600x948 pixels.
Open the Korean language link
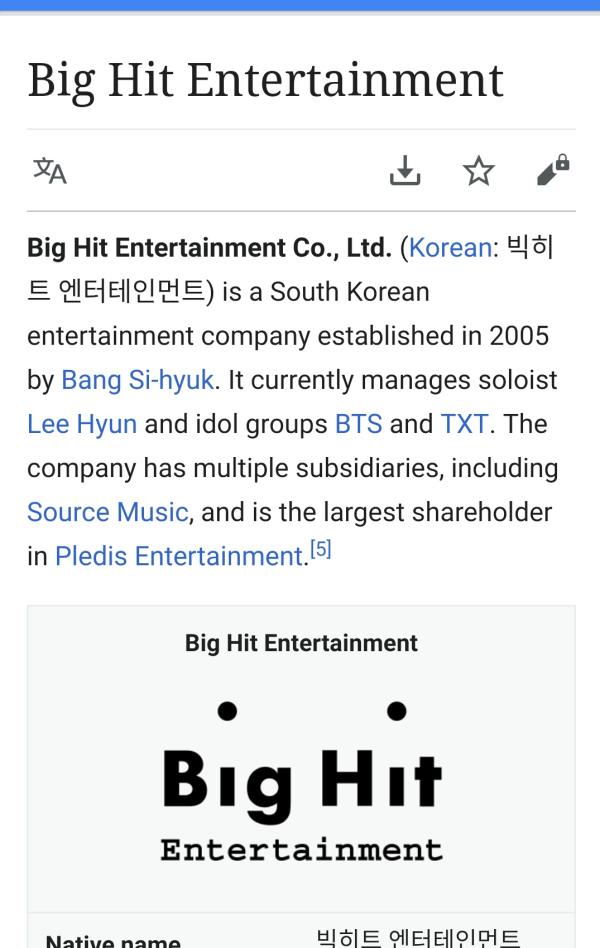click(x=450, y=248)
